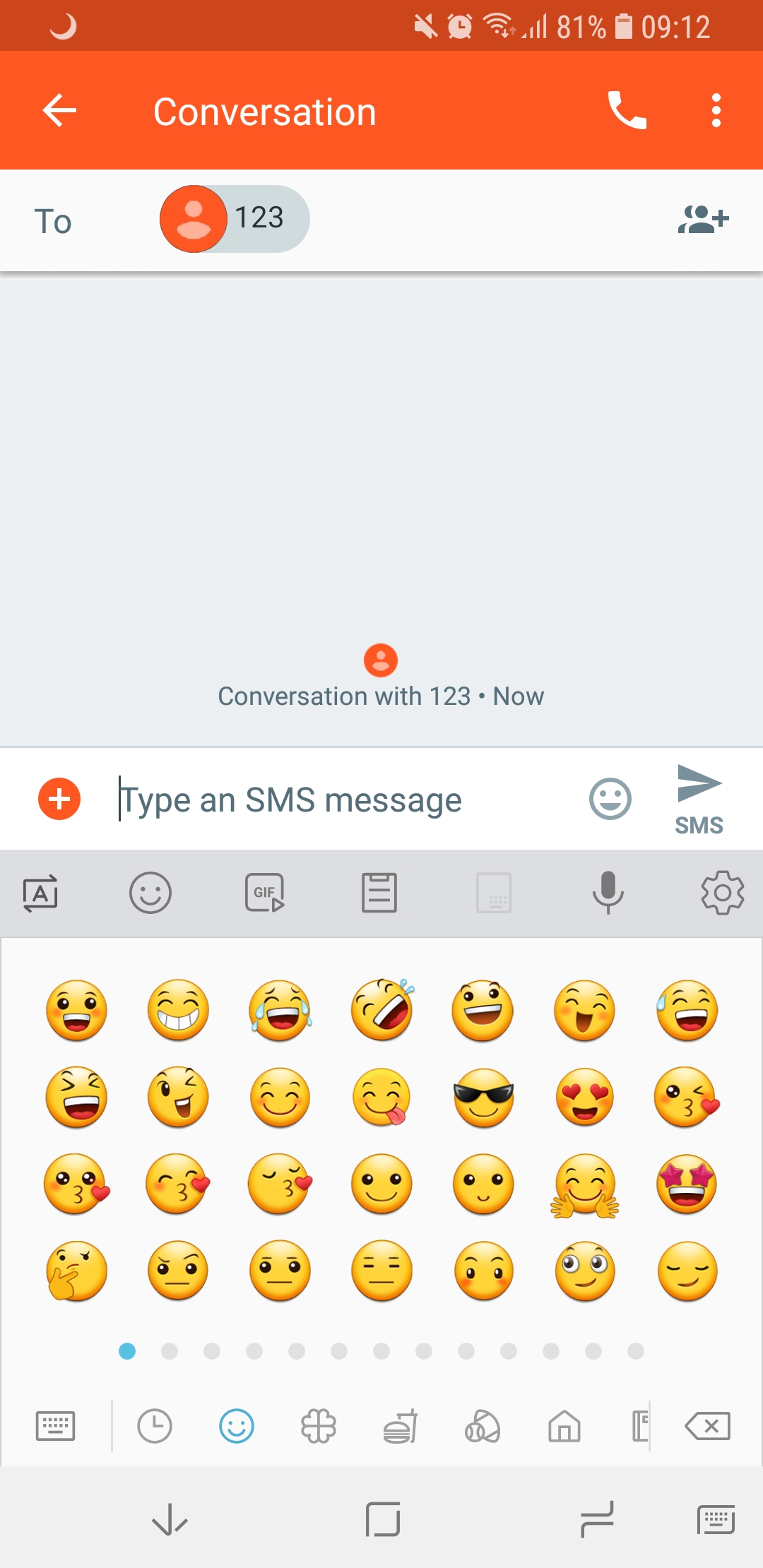
Task: Open GIF keyboard in the toolbar
Action: [265, 893]
